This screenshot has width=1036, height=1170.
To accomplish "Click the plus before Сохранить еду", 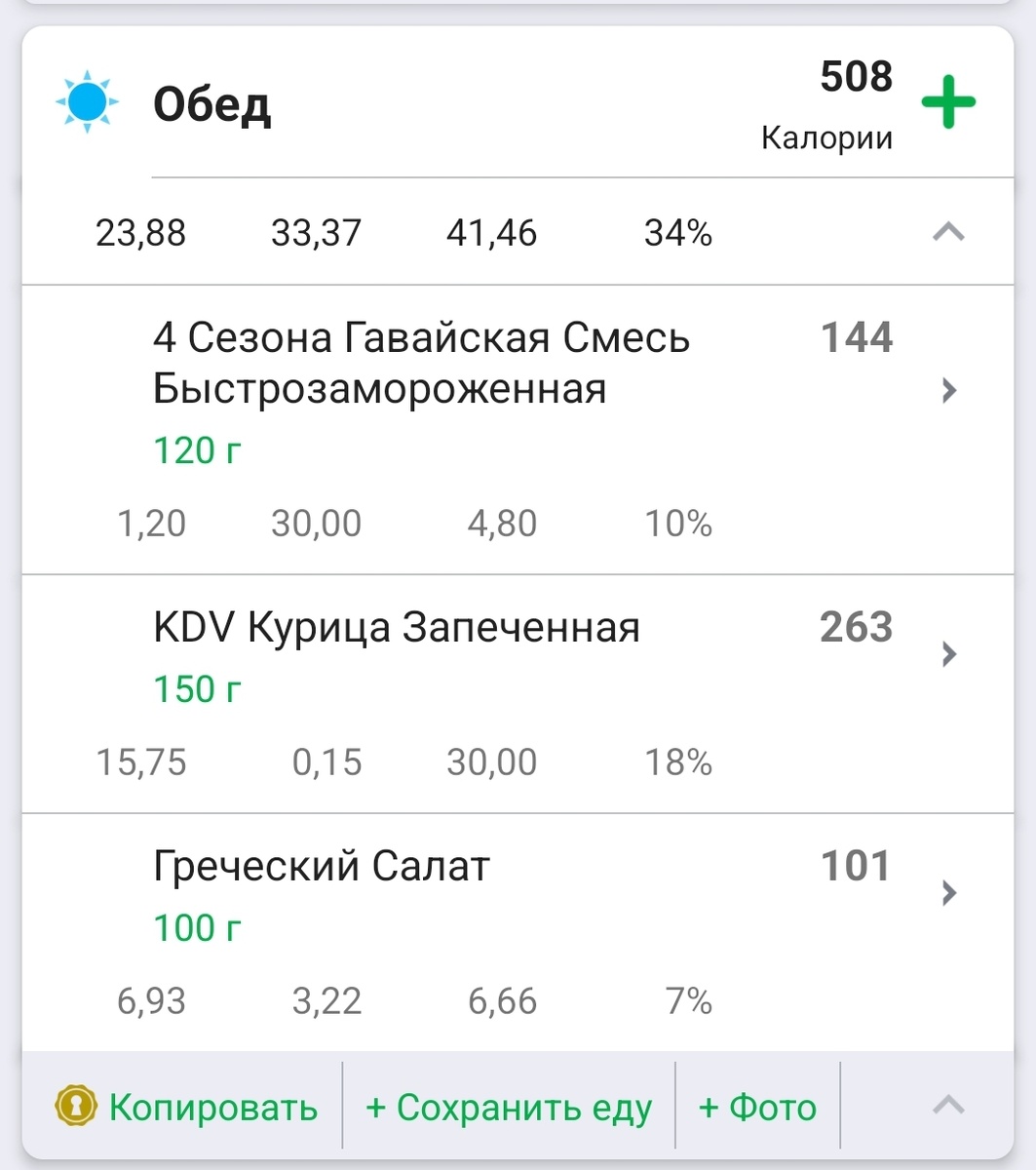I will pos(373,1106).
